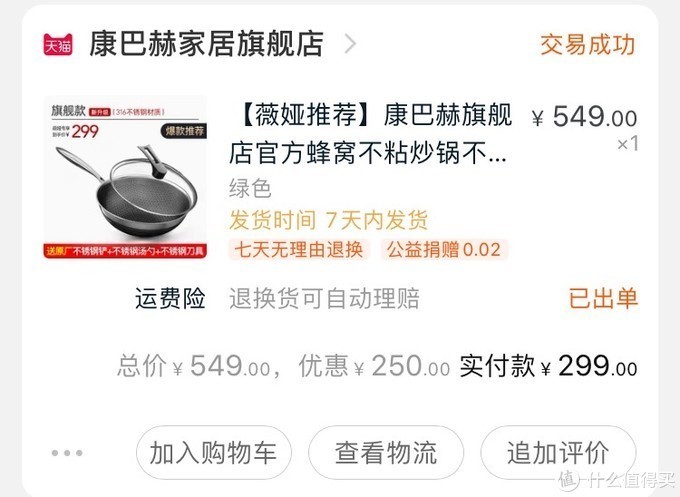Tap 查看物流 to track the shipment
This screenshot has height=497, width=680.
[x=385, y=453]
